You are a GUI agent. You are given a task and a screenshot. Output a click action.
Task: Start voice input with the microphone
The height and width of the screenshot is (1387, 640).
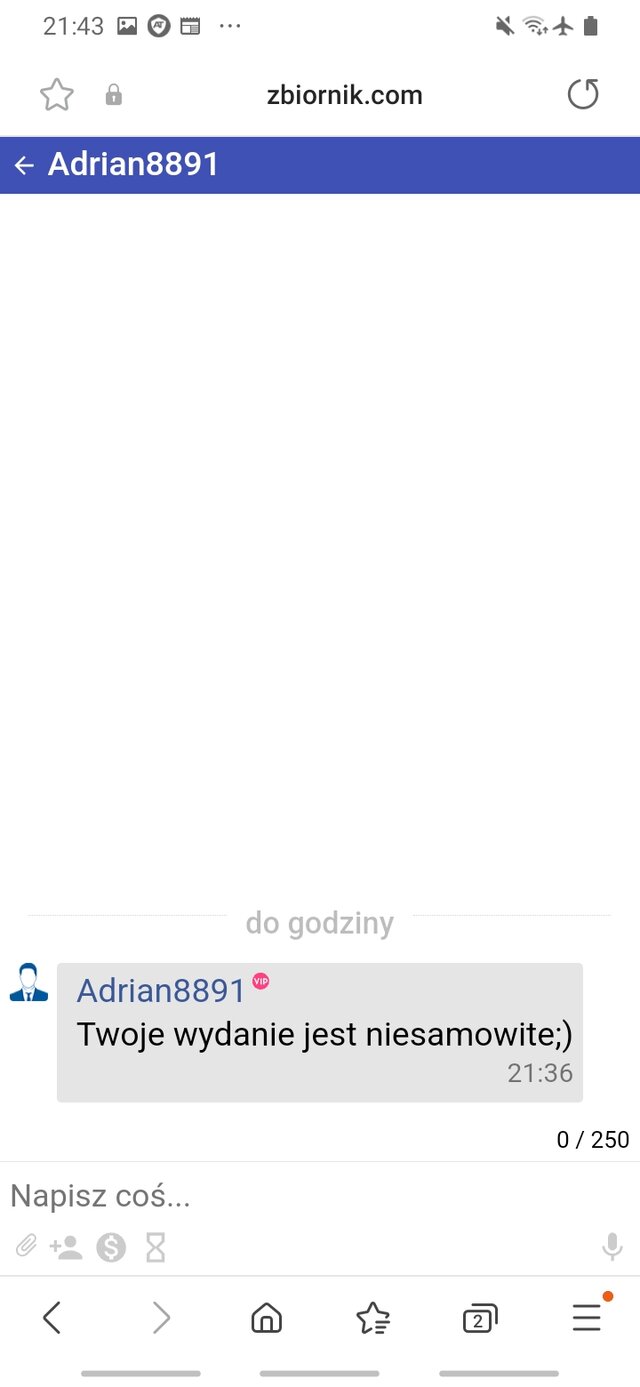[x=612, y=1246]
